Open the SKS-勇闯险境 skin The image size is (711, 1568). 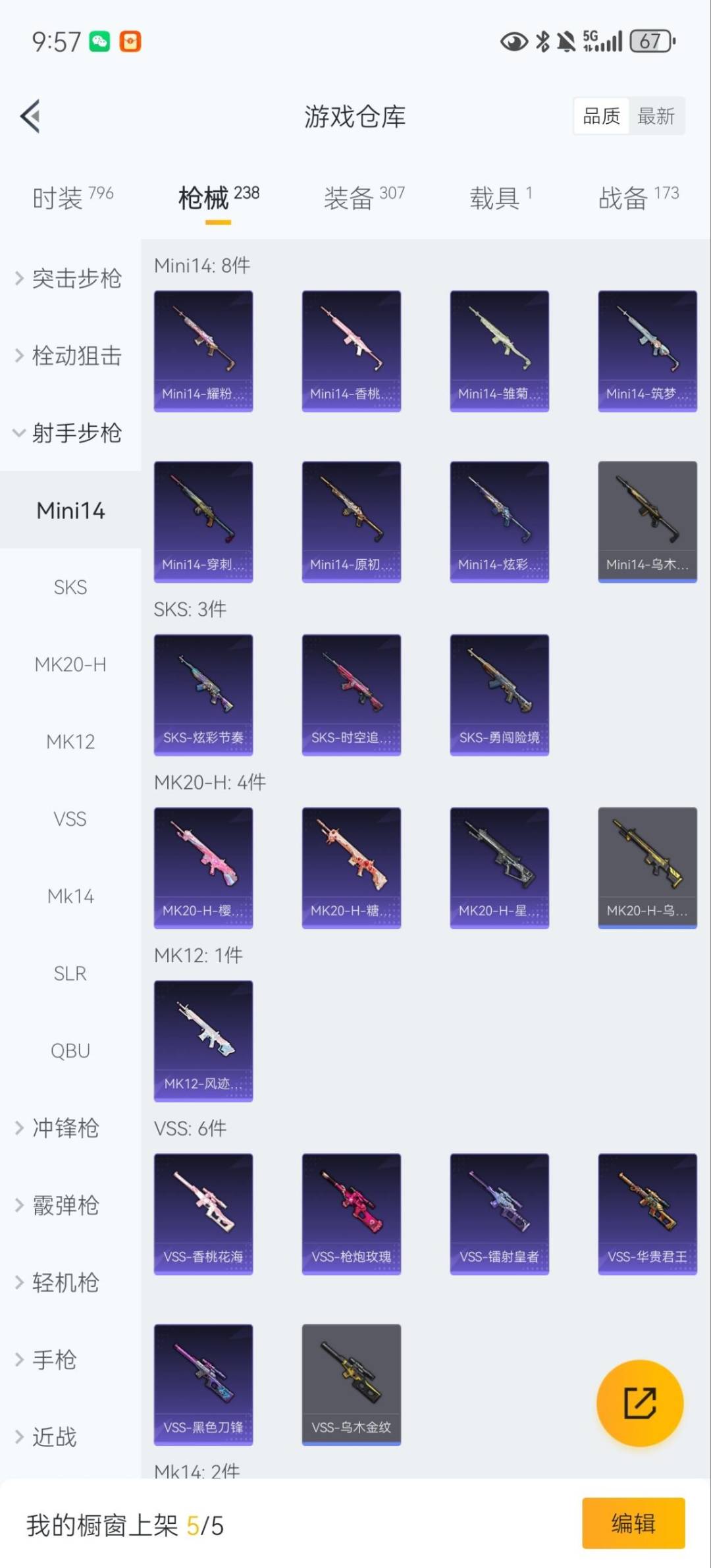[x=499, y=694]
